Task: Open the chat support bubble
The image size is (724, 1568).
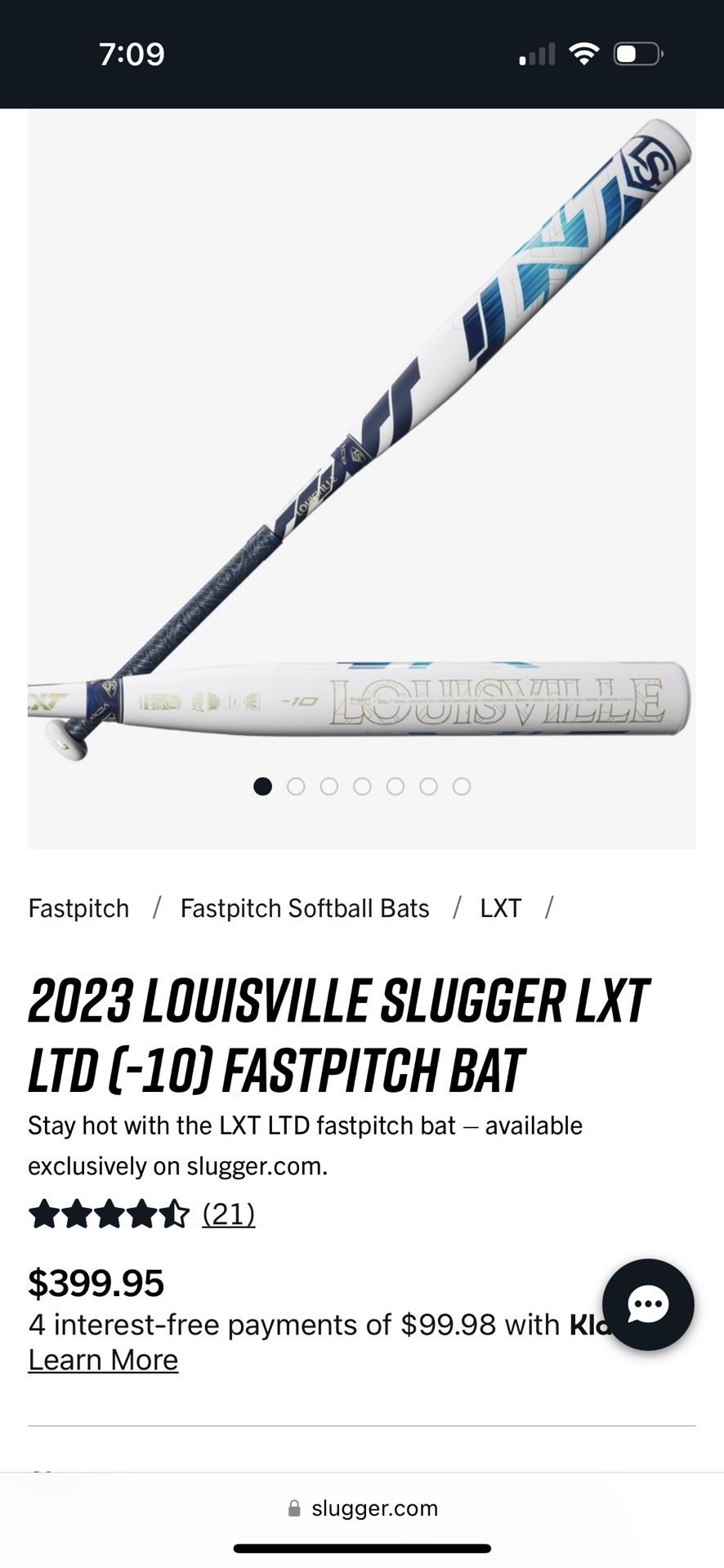Action: [648, 1304]
